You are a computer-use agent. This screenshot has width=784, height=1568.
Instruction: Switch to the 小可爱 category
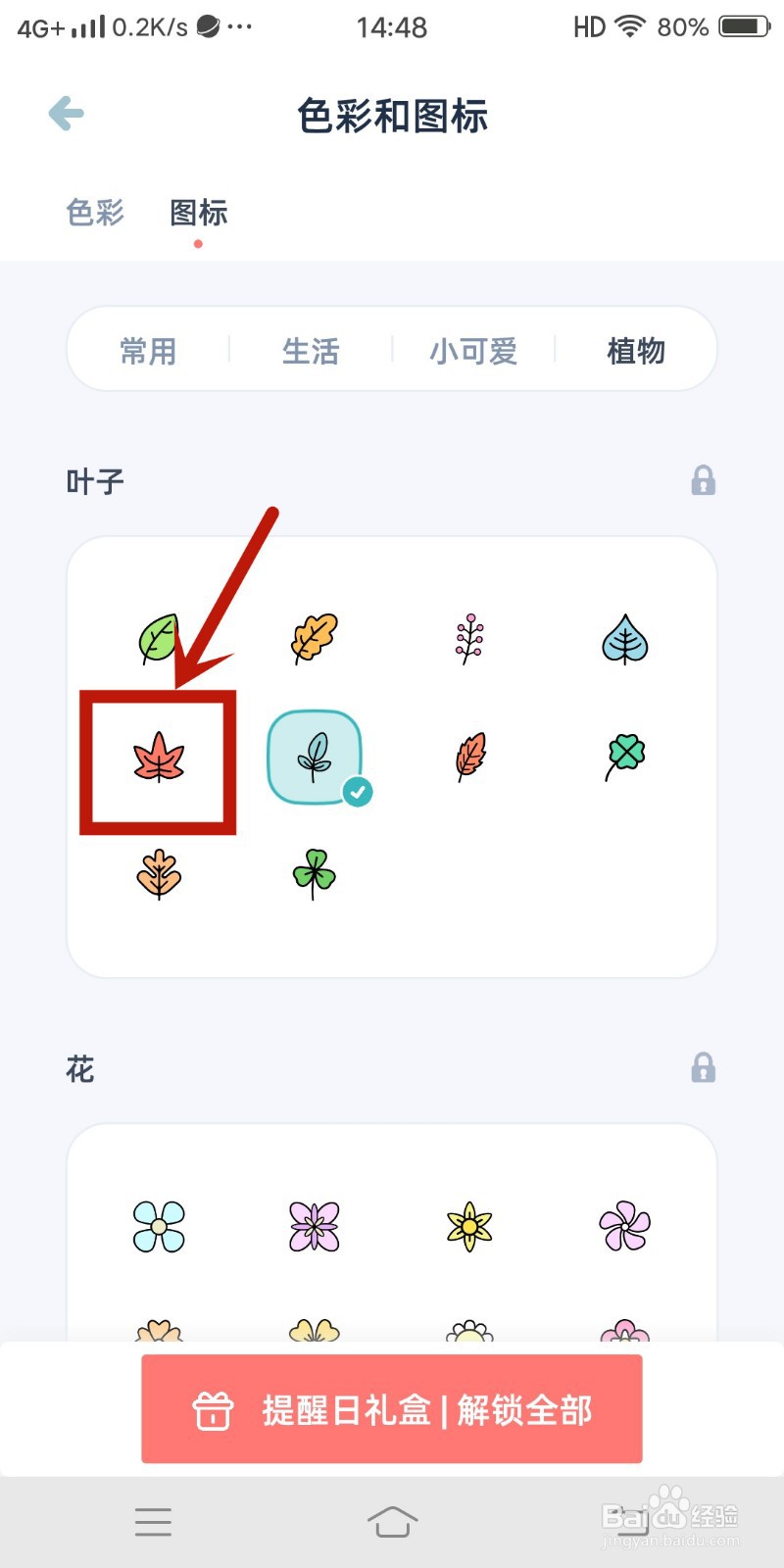[473, 350]
